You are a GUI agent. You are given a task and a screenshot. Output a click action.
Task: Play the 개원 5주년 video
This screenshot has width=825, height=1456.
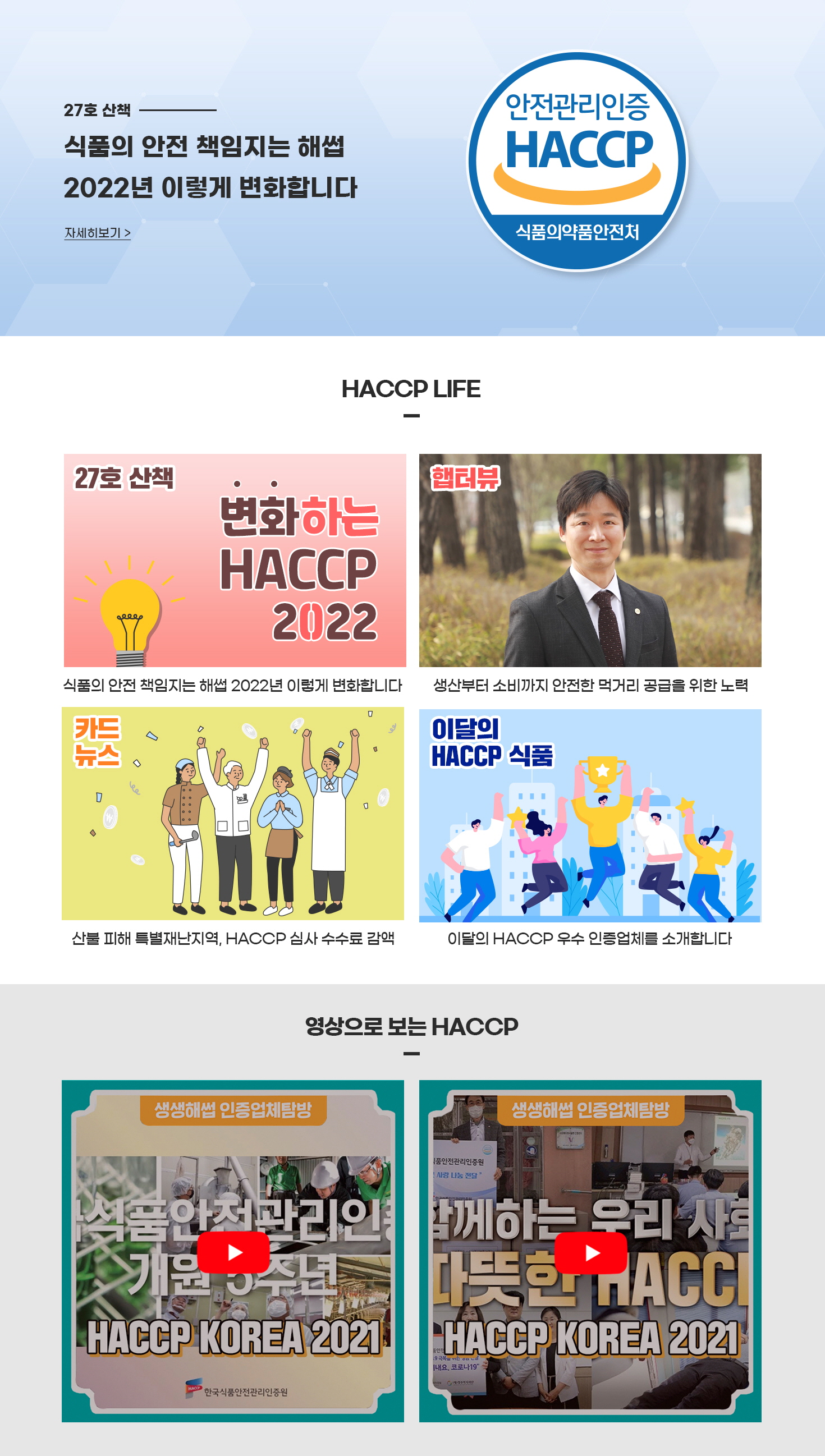pos(233,1252)
